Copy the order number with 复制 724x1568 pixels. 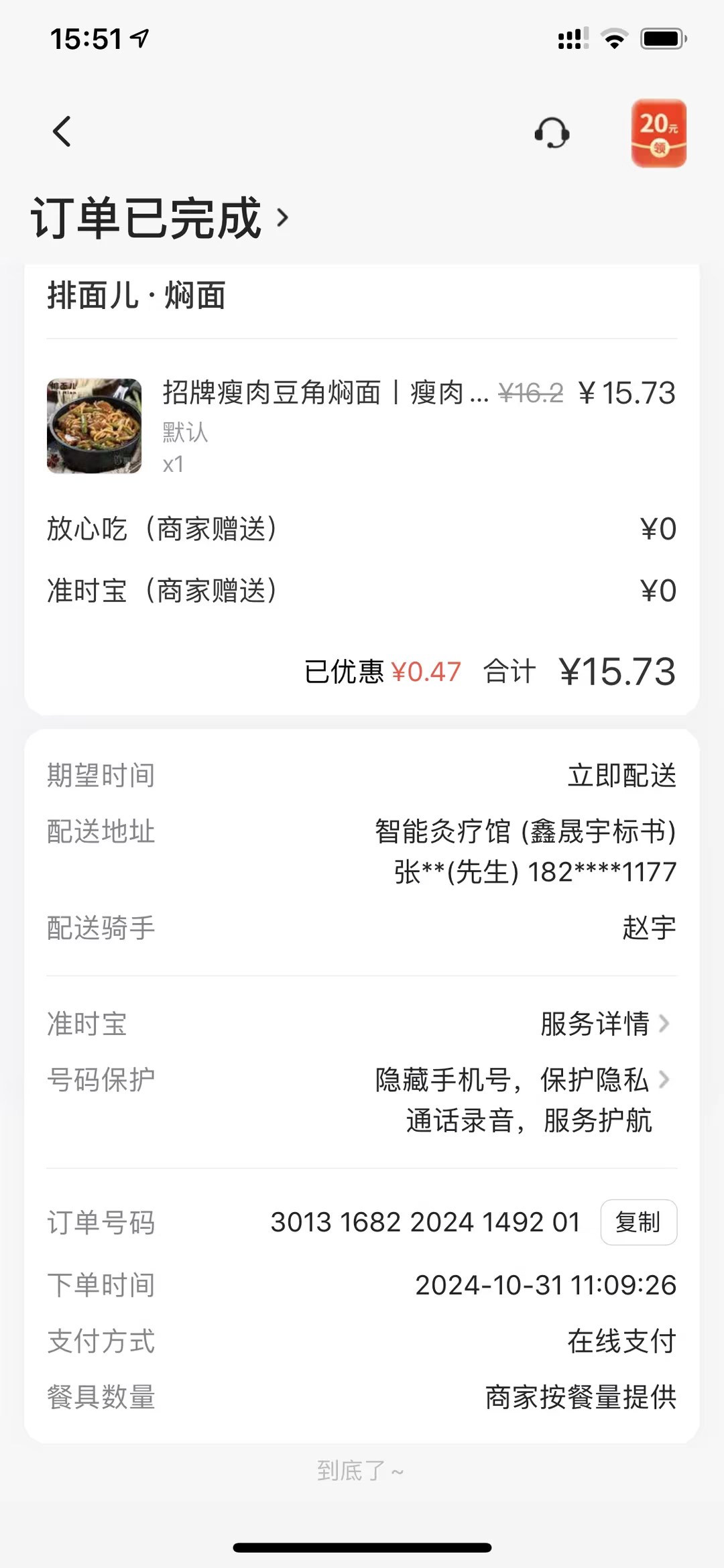pyautogui.click(x=638, y=1222)
